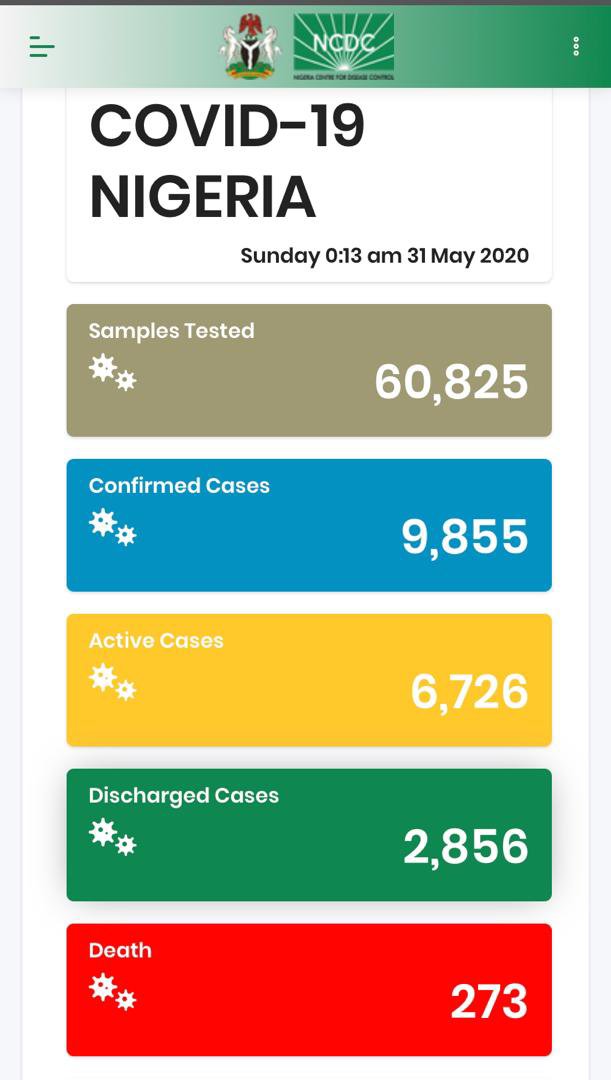Image resolution: width=611 pixels, height=1080 pixels.
Task: Open the navigation drawer menu
Action: point(42,46)
